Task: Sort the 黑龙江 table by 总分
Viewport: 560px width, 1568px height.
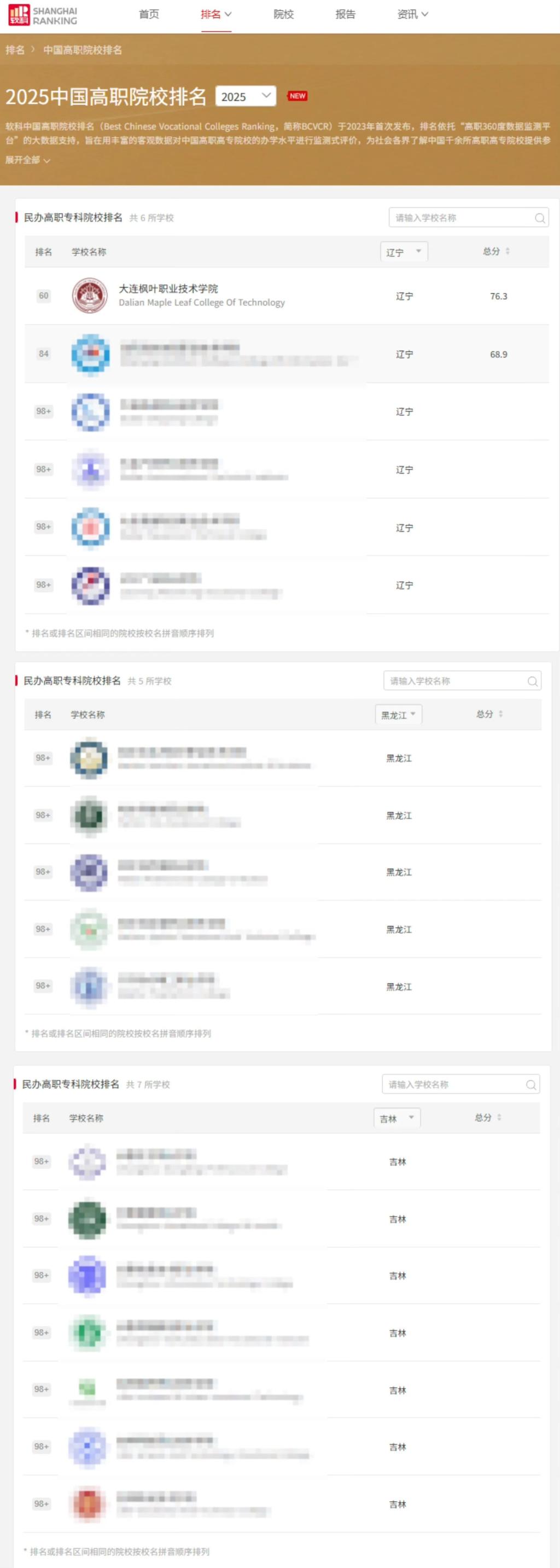Action: [x=489, y=713]
